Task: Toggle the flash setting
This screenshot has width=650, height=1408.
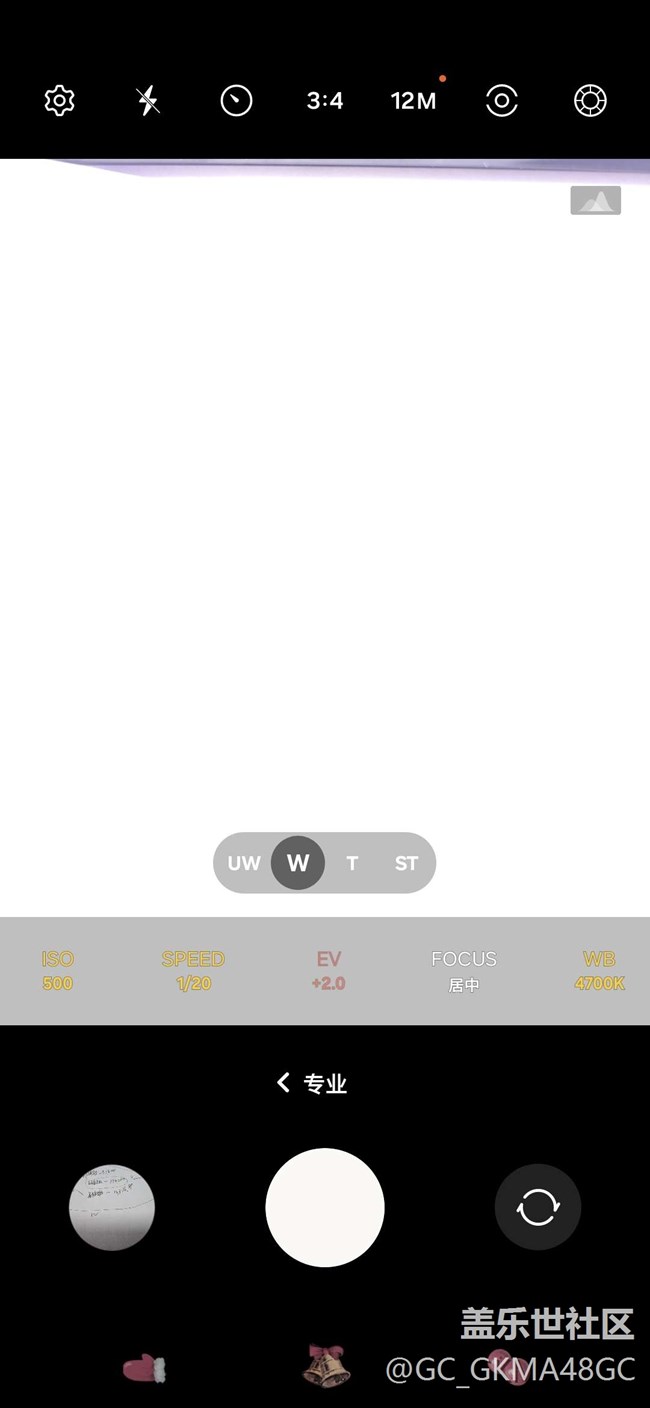Action: tap(148, 101)
